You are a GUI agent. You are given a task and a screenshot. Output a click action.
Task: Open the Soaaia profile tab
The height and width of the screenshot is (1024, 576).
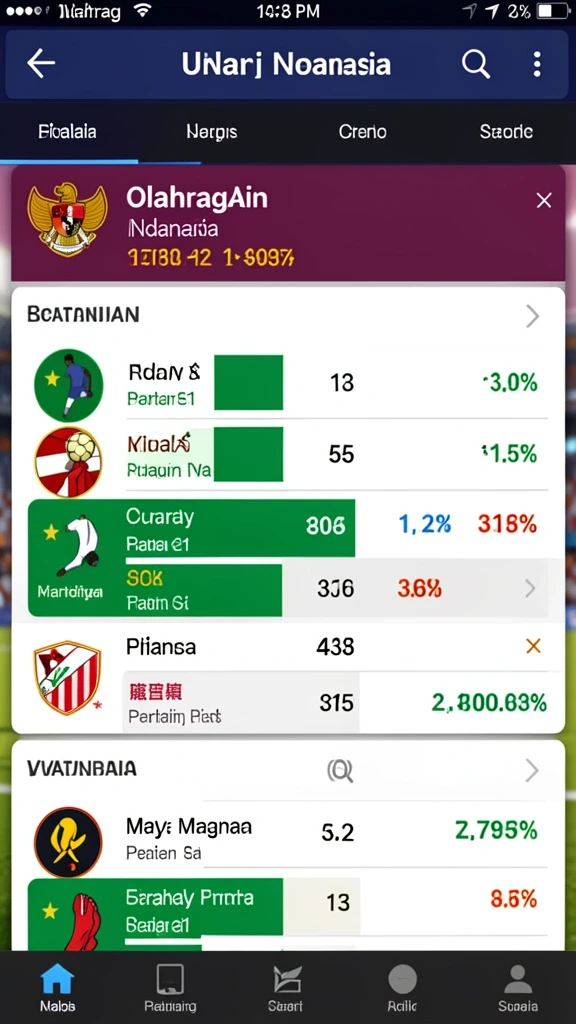coord(518,987)
